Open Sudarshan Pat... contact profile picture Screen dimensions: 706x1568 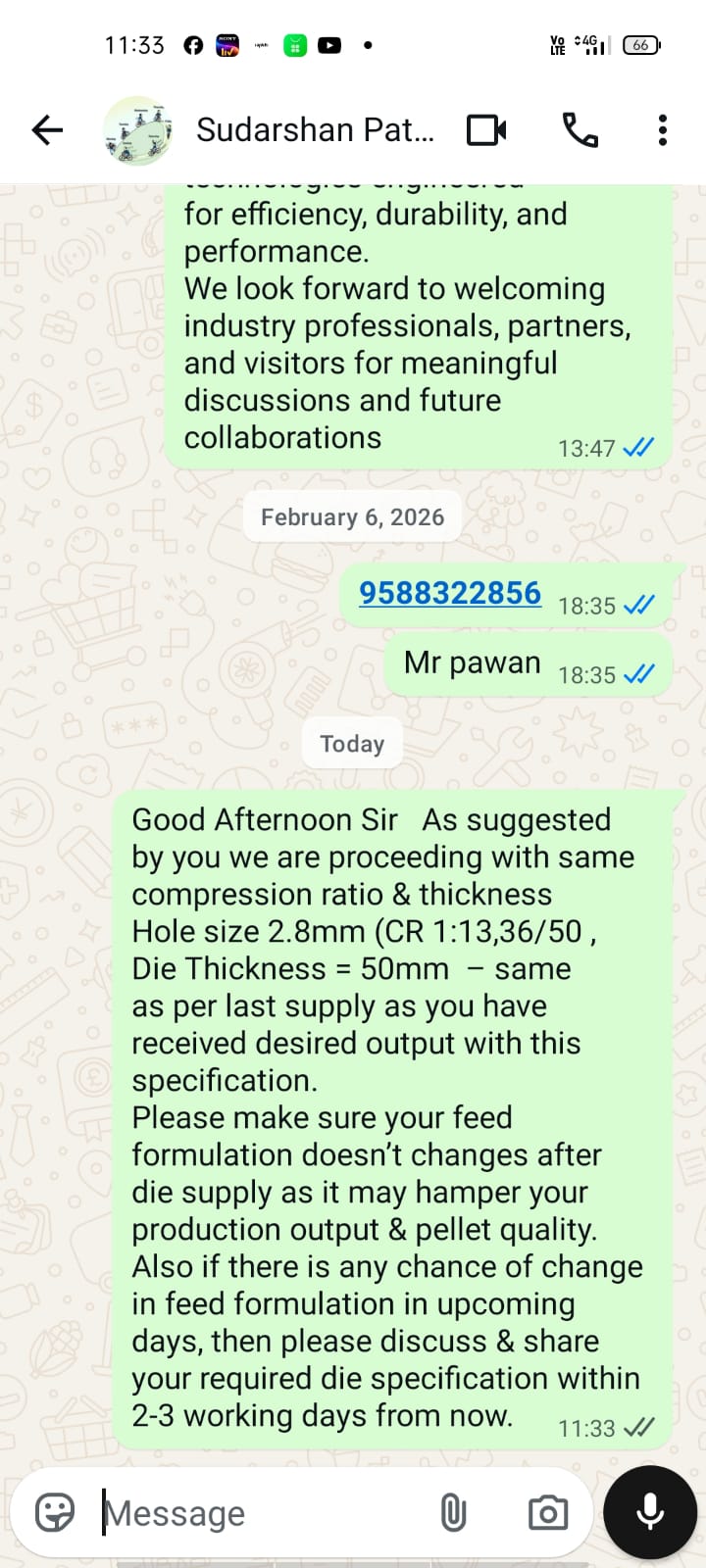click(138, 130)
